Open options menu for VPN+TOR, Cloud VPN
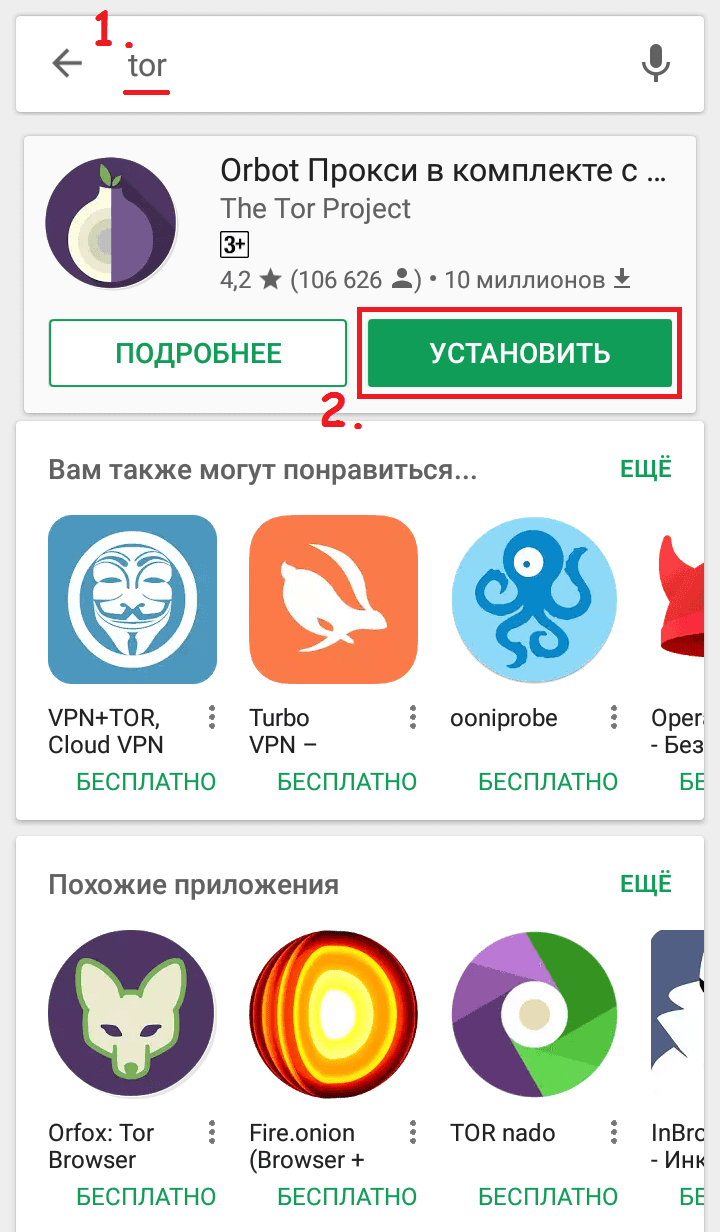Image resolution: width=720 pixels, height=1232 pixels. (212, 718)
